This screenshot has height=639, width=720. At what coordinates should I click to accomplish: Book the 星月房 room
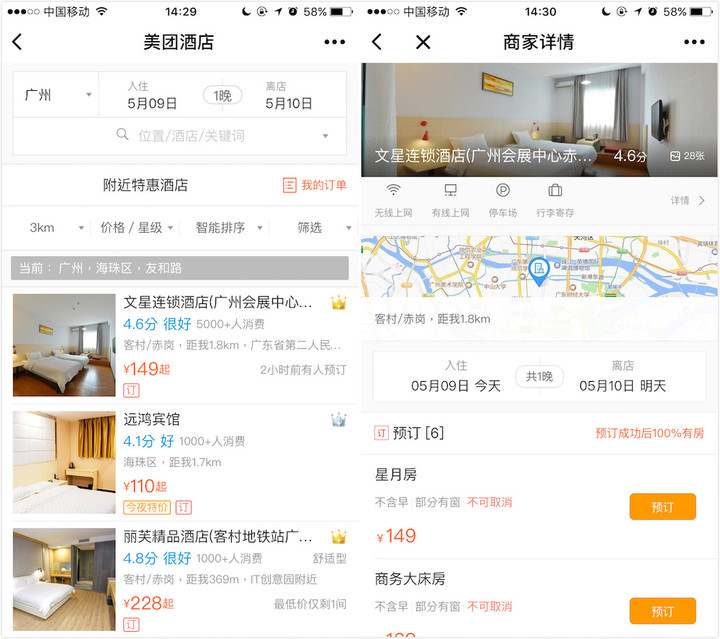coord(662,507)
